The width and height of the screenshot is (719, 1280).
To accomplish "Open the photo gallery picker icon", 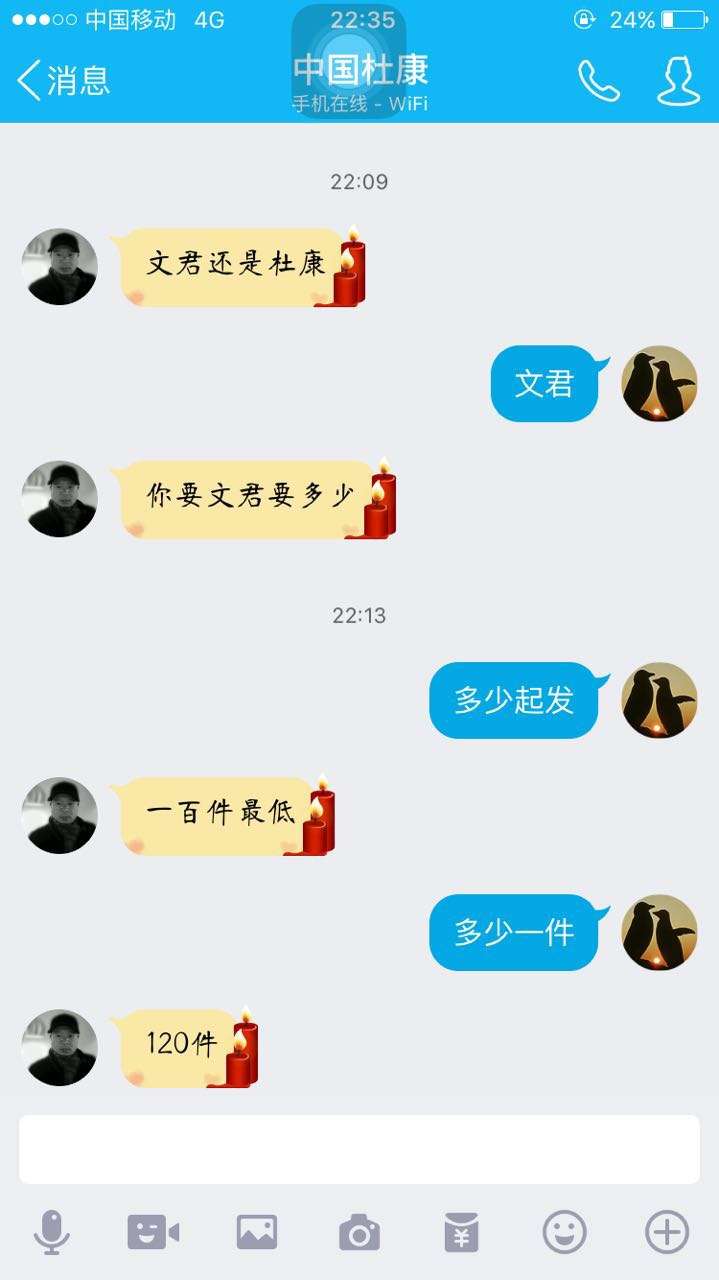I will [257, 1232].
